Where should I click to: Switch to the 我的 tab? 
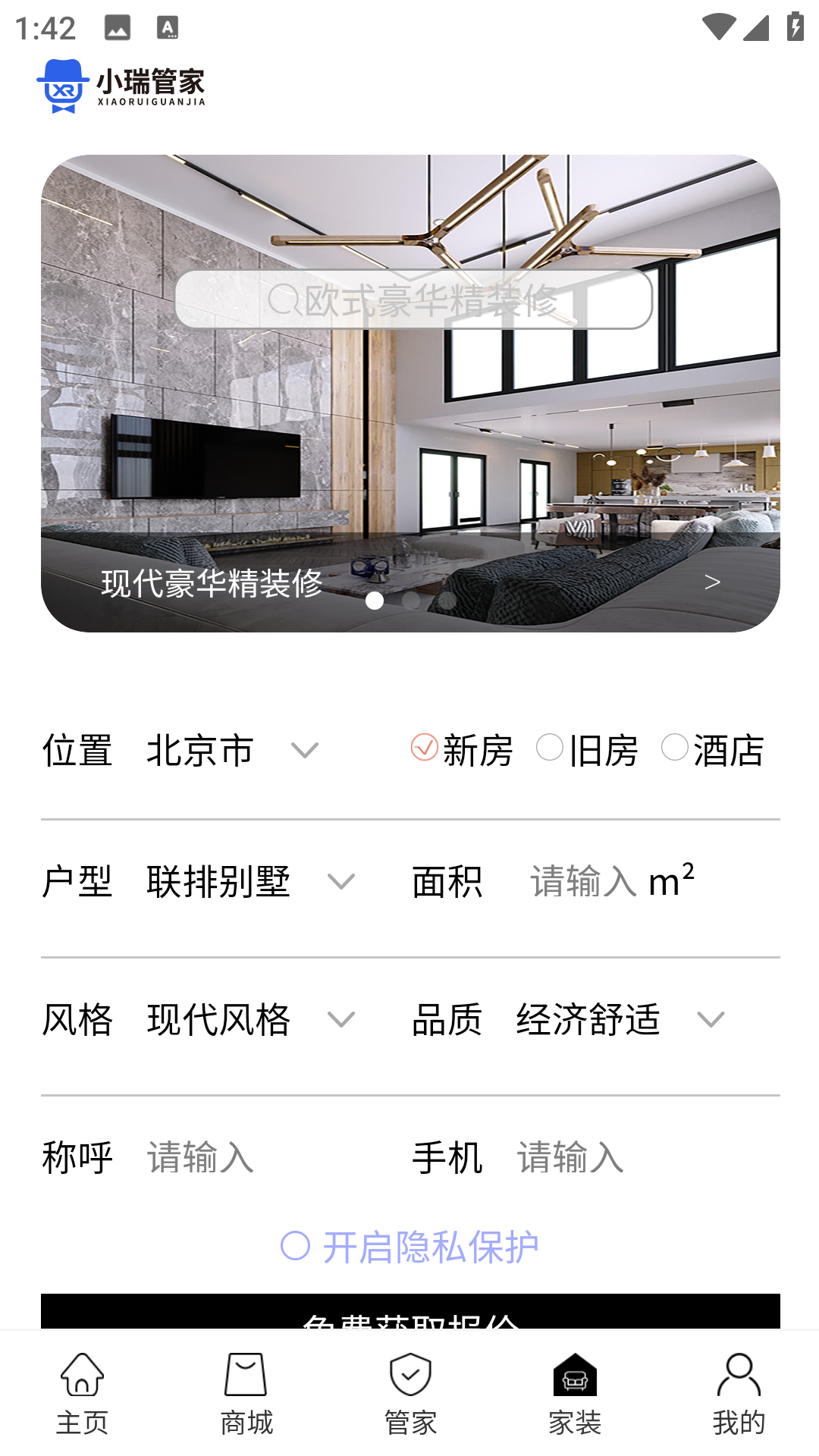pos(738,1394)
